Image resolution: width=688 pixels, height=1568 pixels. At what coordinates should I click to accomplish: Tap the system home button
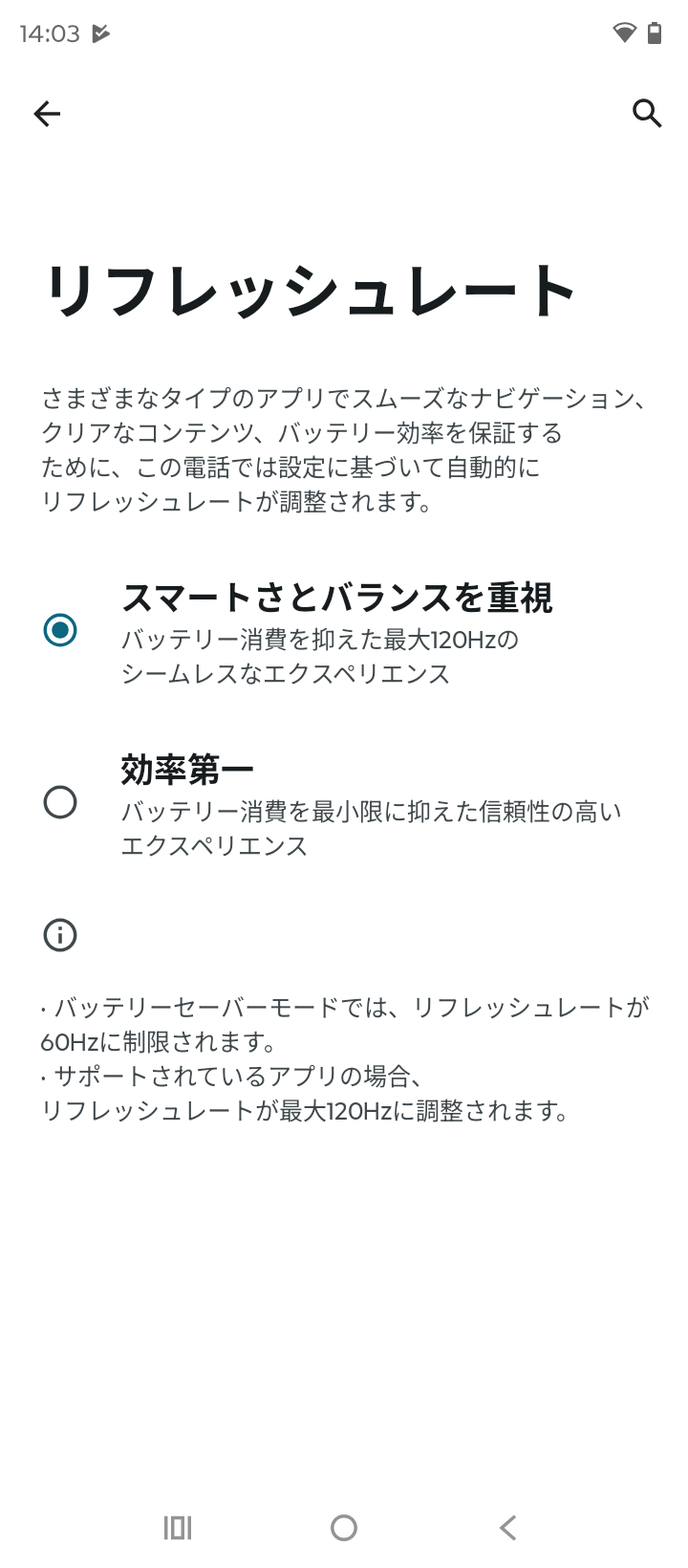[x=344, y=1528]
